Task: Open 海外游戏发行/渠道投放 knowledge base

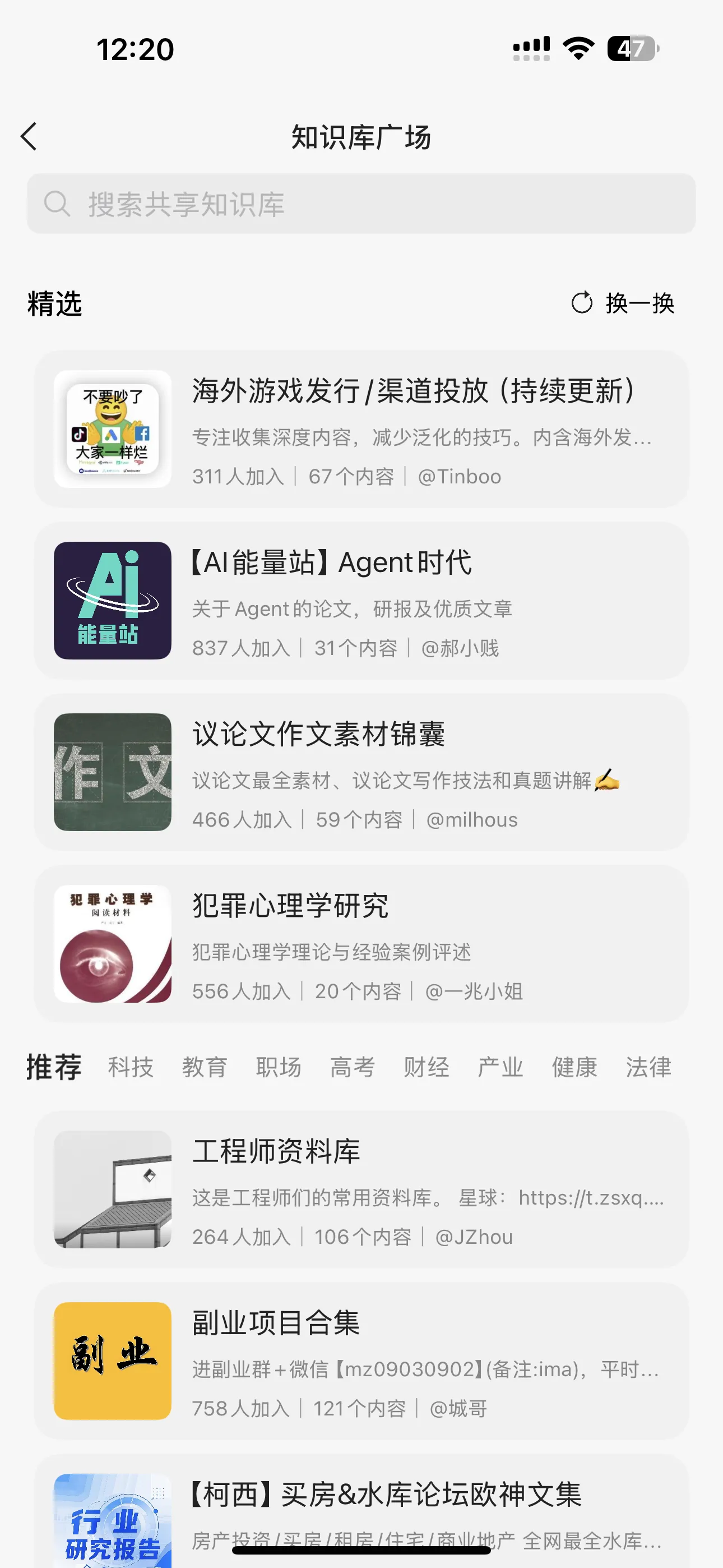Action: point(361,429)
